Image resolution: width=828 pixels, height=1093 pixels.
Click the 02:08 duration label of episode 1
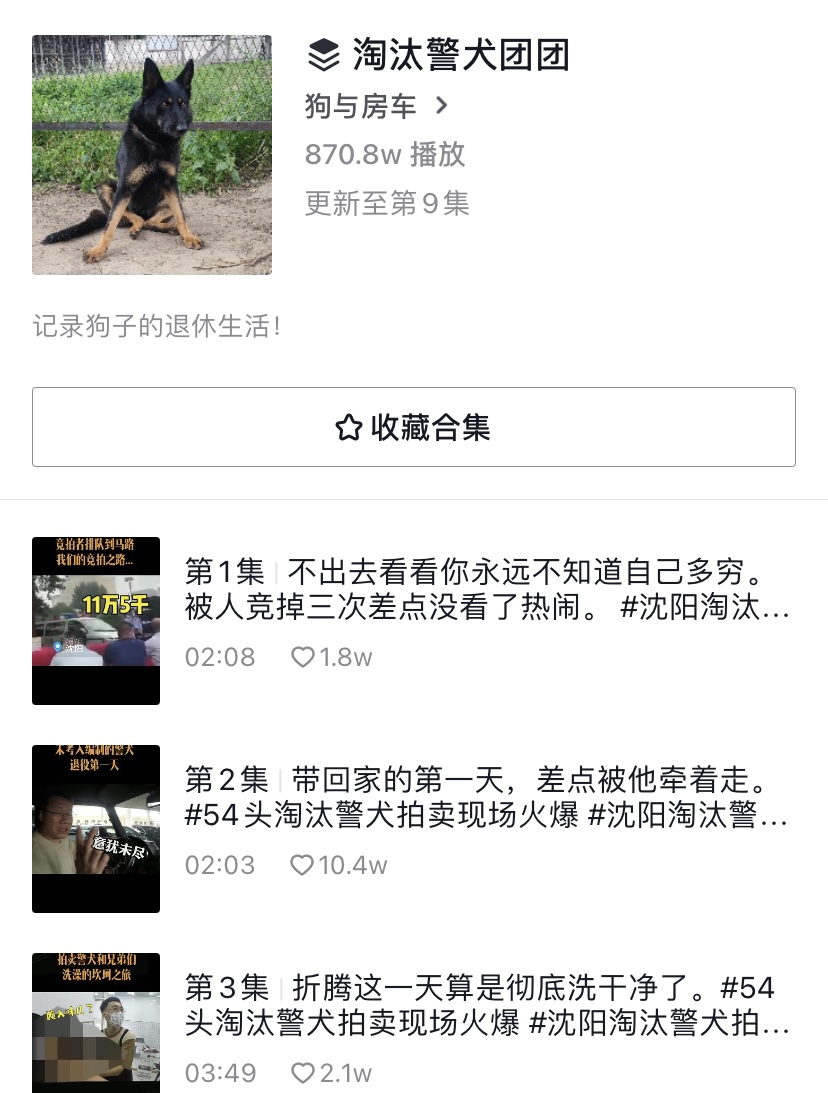point(220,657)
